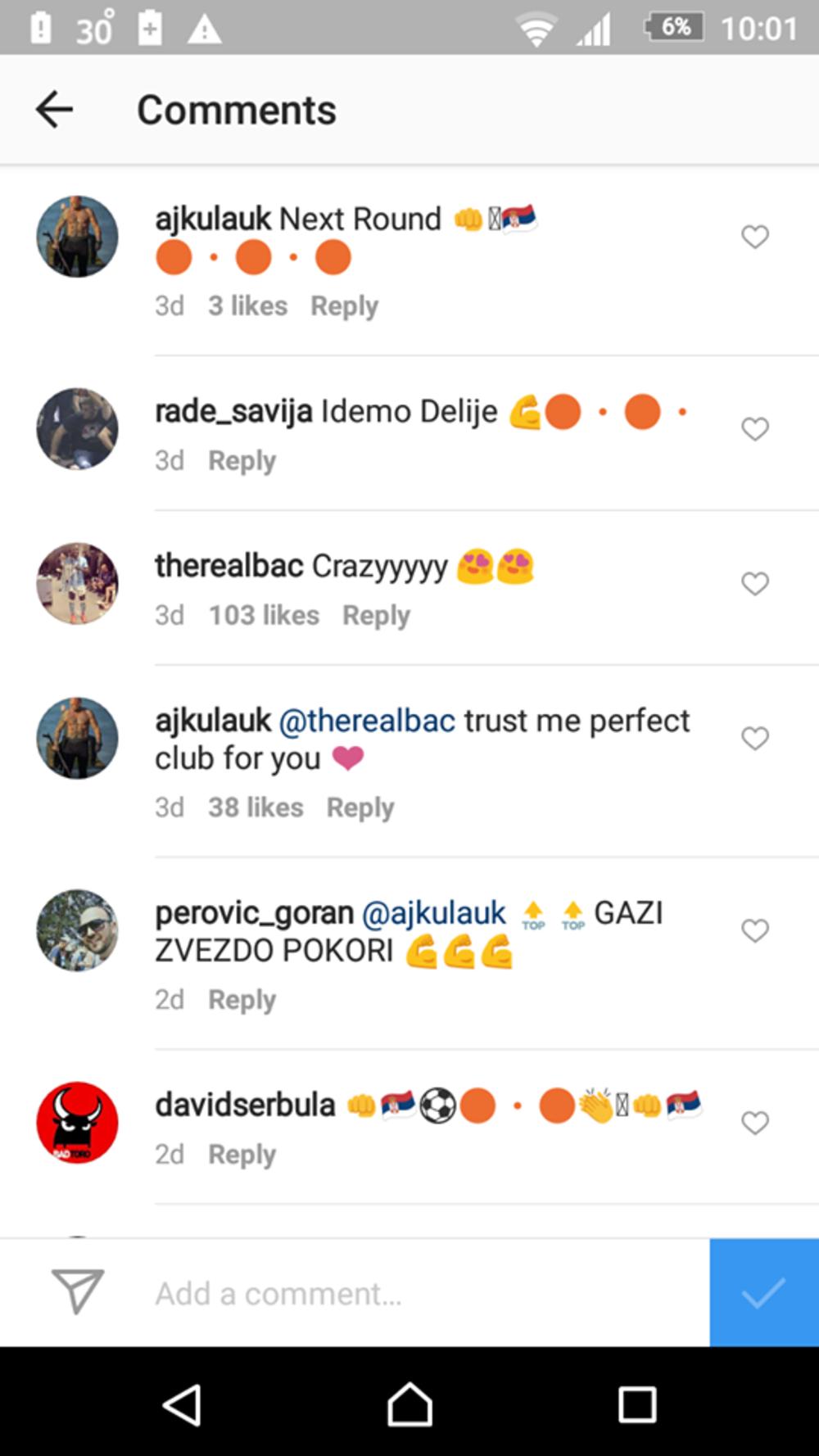
Task: Like ajkulauk's perfect club comment
Action: pyautogui.click(x=754, y=739)
